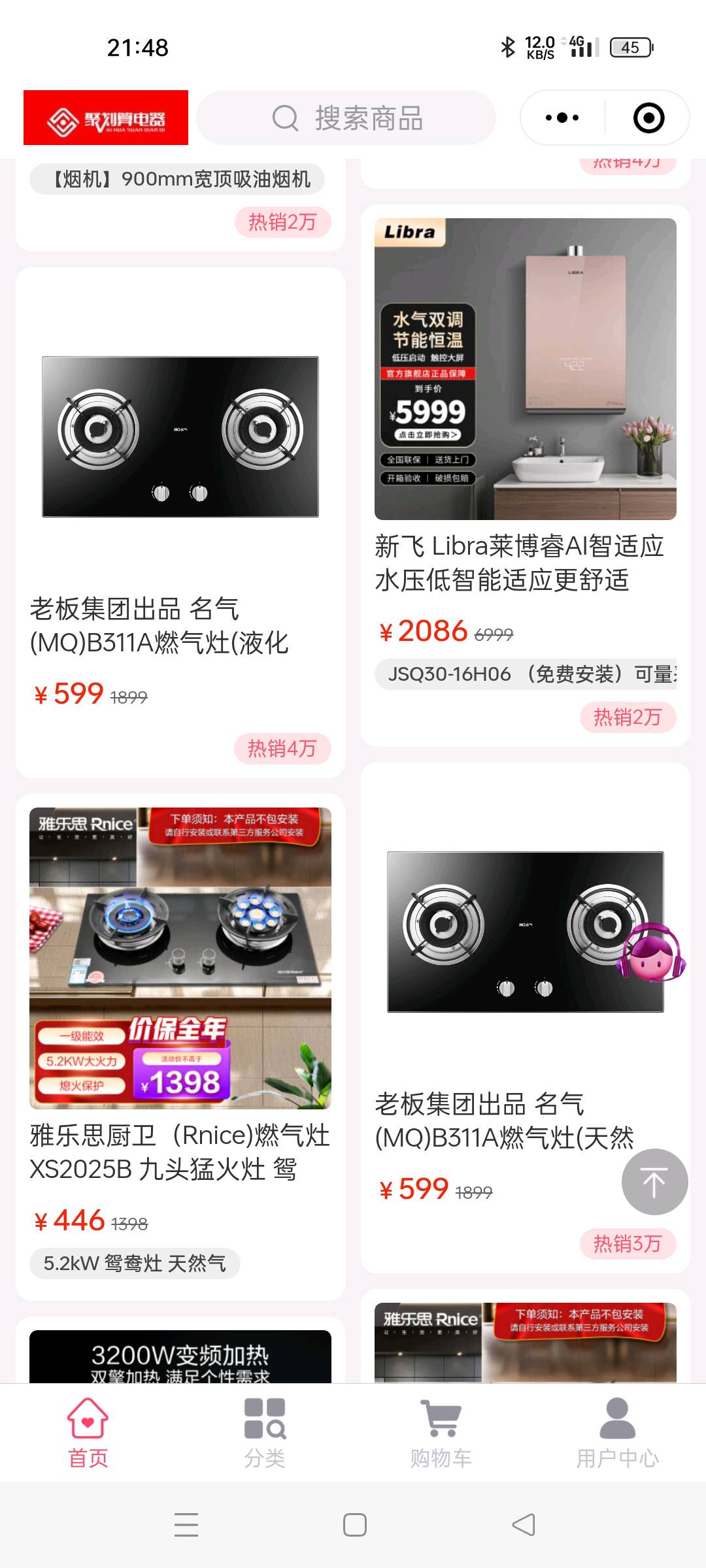
Task: Go to 用户中心 tab
Action: coord(617,1431)
